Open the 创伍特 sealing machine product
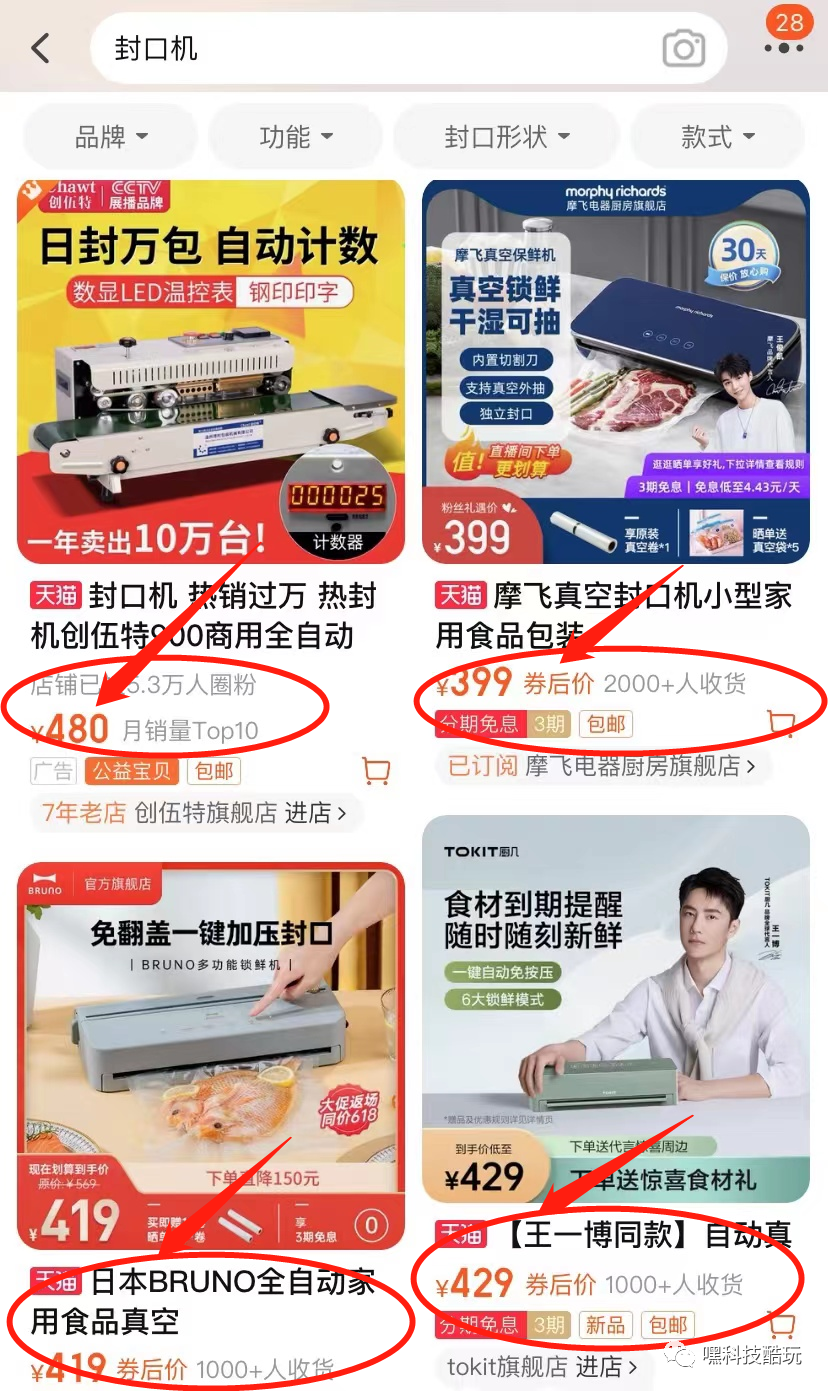Screen dimensions: 828x1391 tap(211, 371)
